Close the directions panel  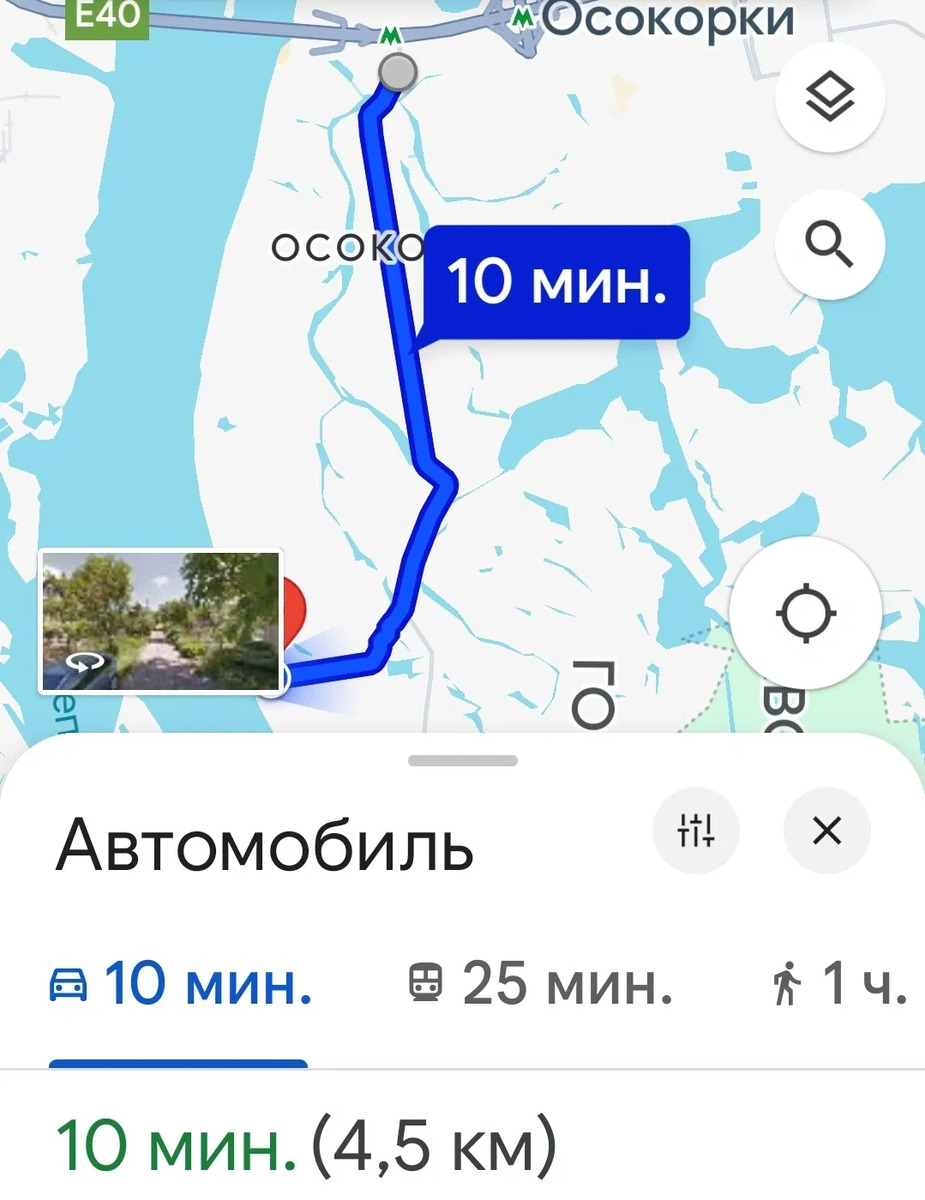827,830
